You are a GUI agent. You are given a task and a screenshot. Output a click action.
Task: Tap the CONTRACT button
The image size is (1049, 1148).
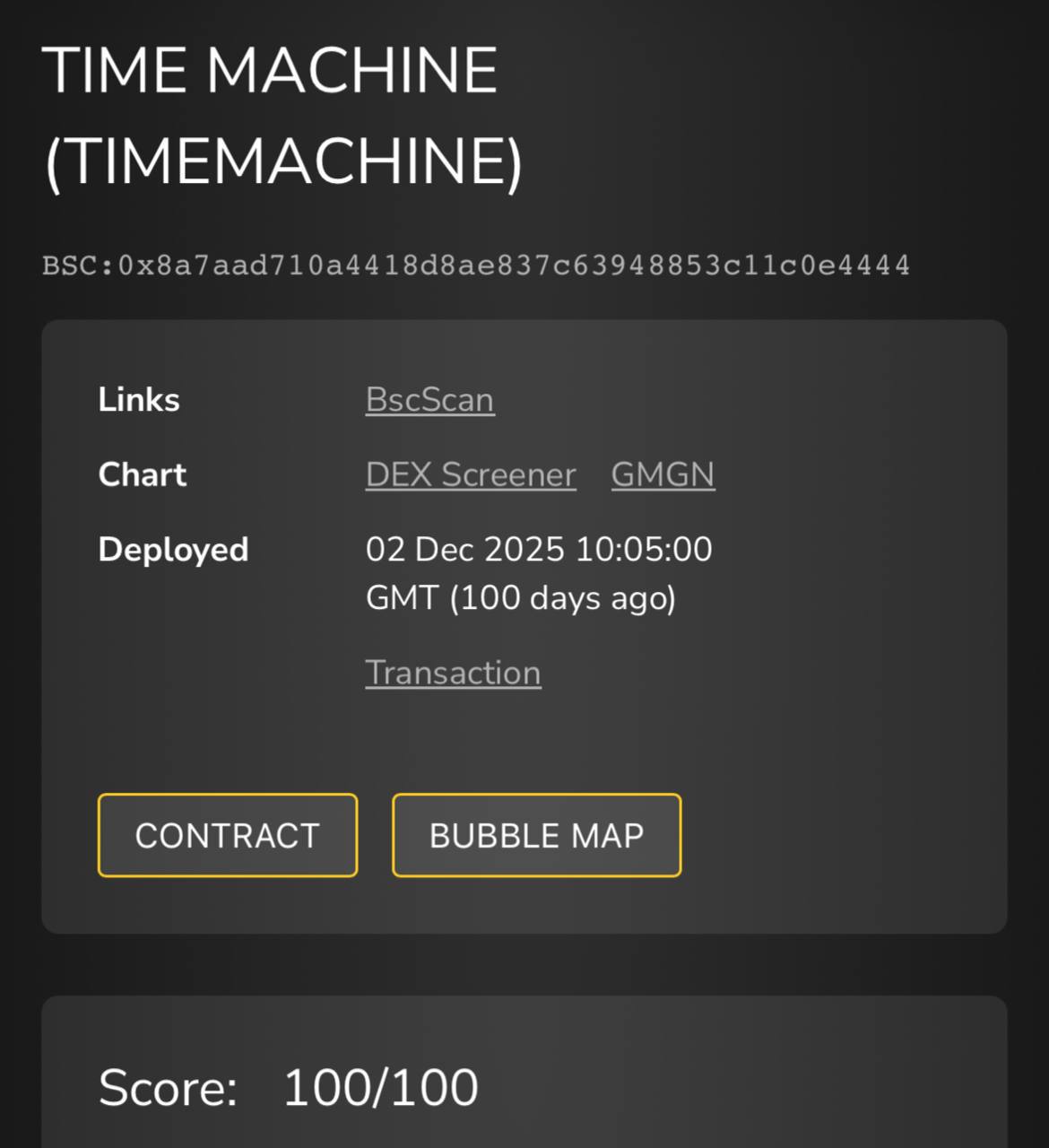pyautogui.click(x=228, y=835)
